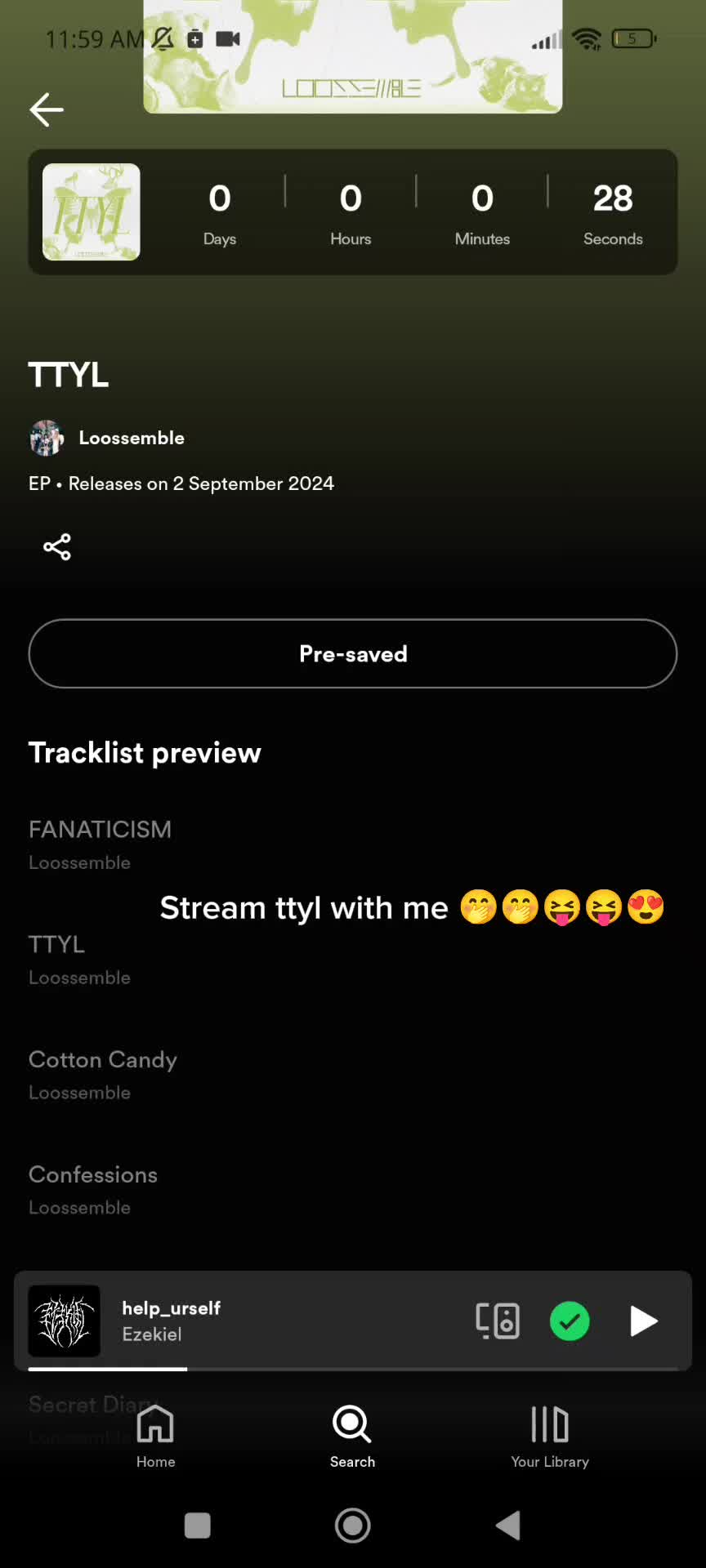Play help_urself in the mini player

point(644,1321)
